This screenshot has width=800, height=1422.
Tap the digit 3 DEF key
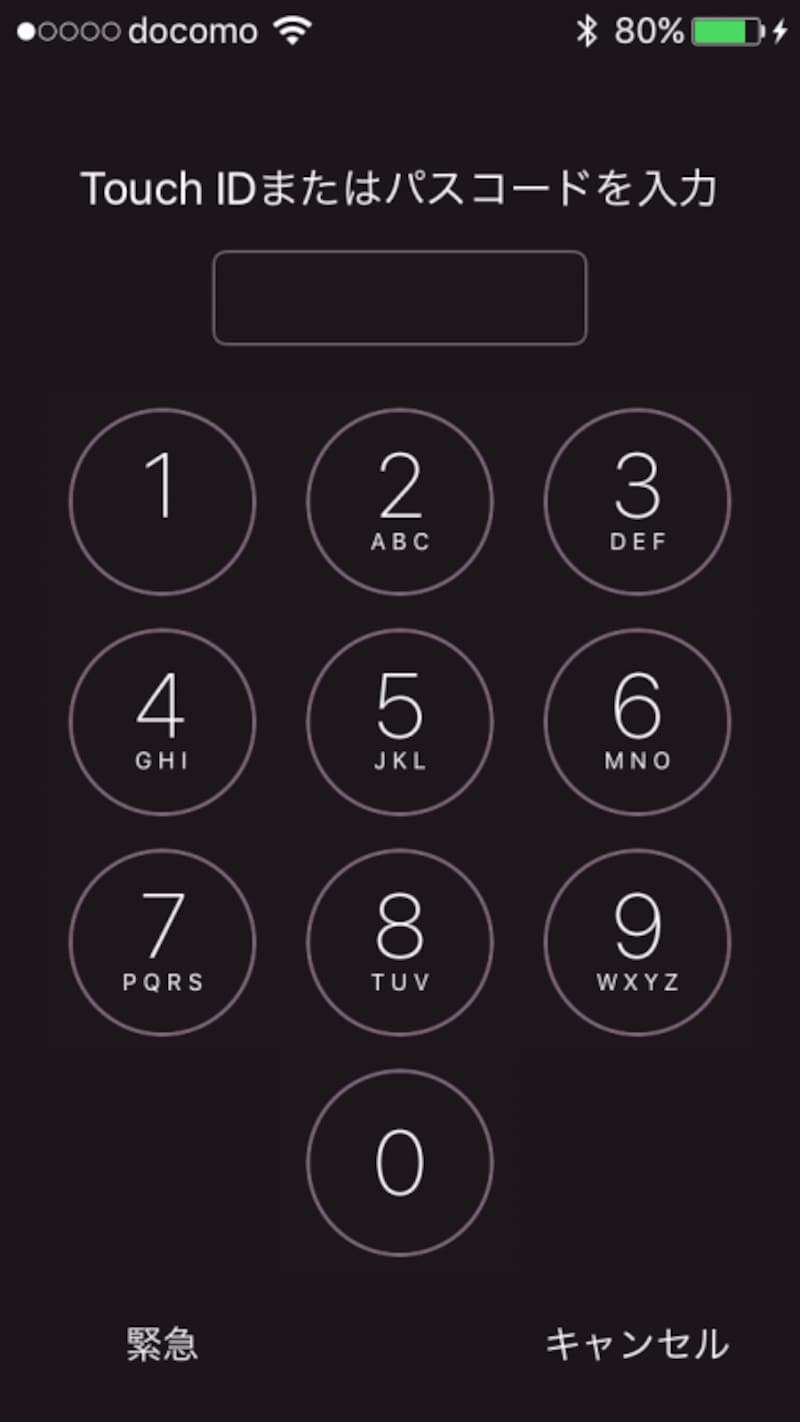[637, 500]
